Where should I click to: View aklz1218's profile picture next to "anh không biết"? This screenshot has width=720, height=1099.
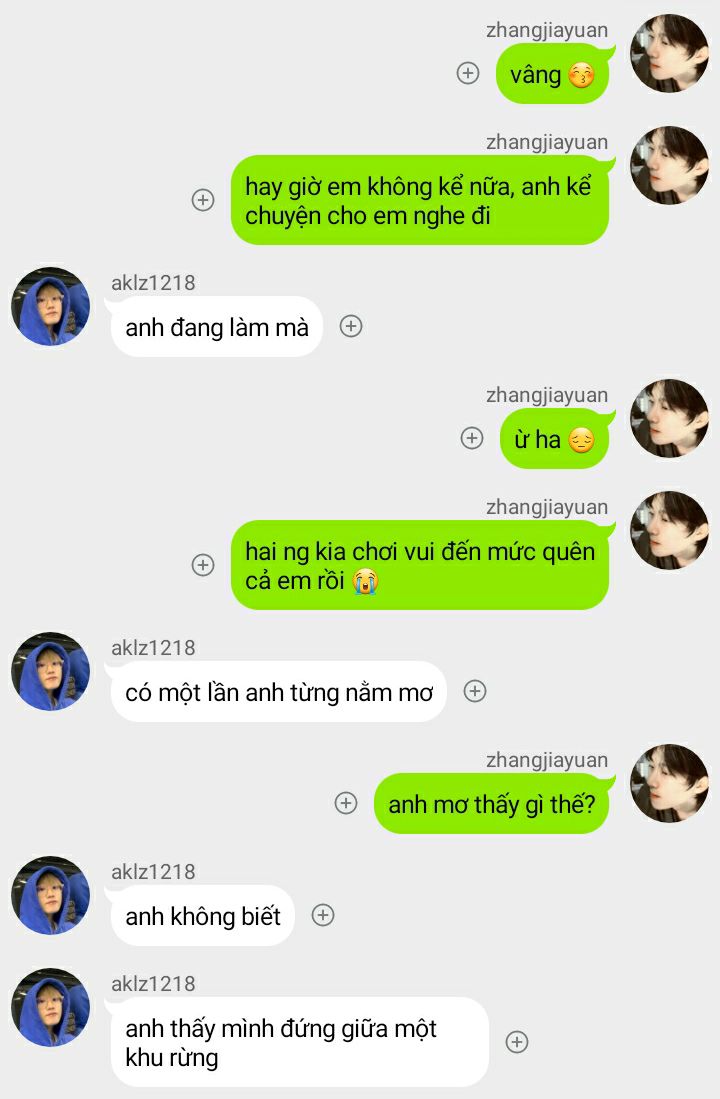[x=50, y=895]
